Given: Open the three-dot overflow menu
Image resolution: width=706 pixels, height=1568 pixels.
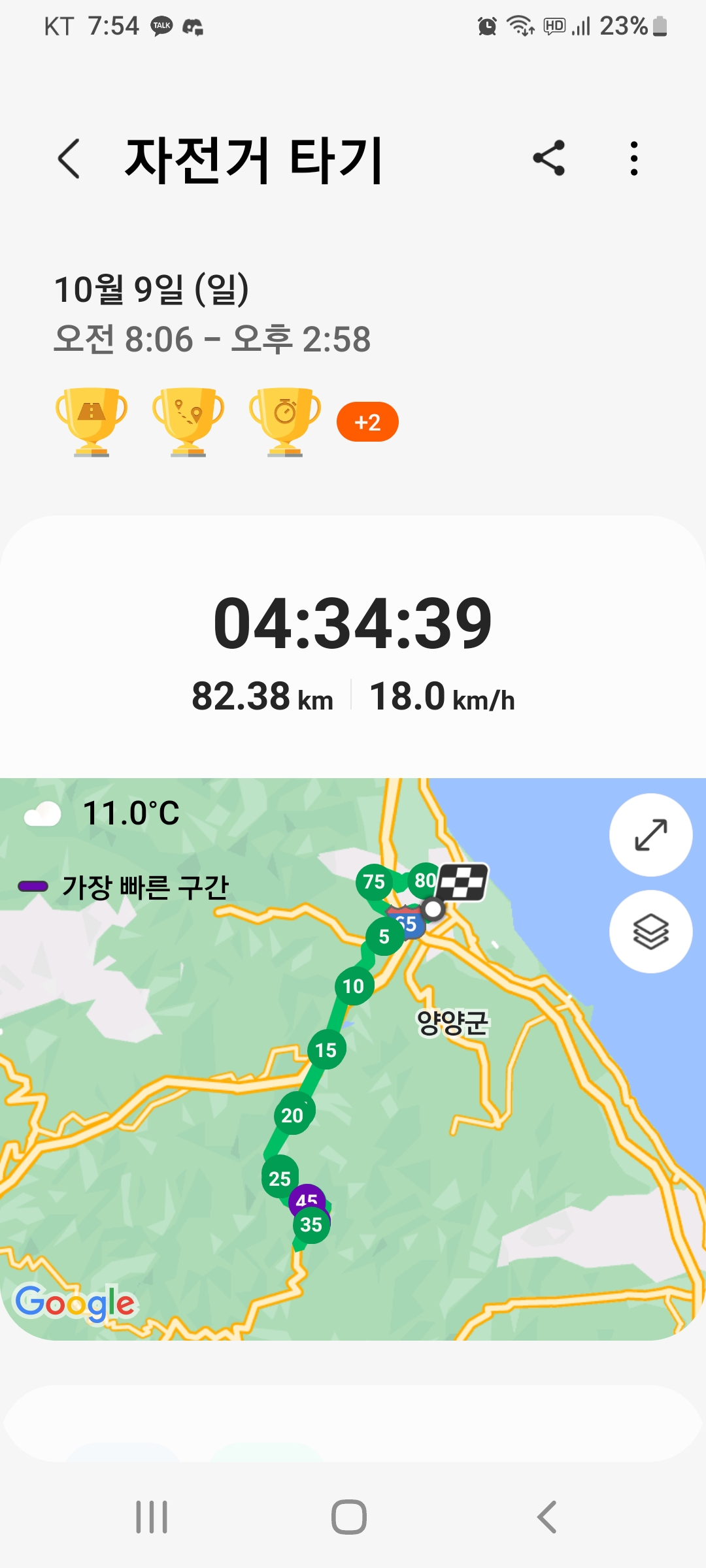Looking at the screenshot, I should coord(633,158).
